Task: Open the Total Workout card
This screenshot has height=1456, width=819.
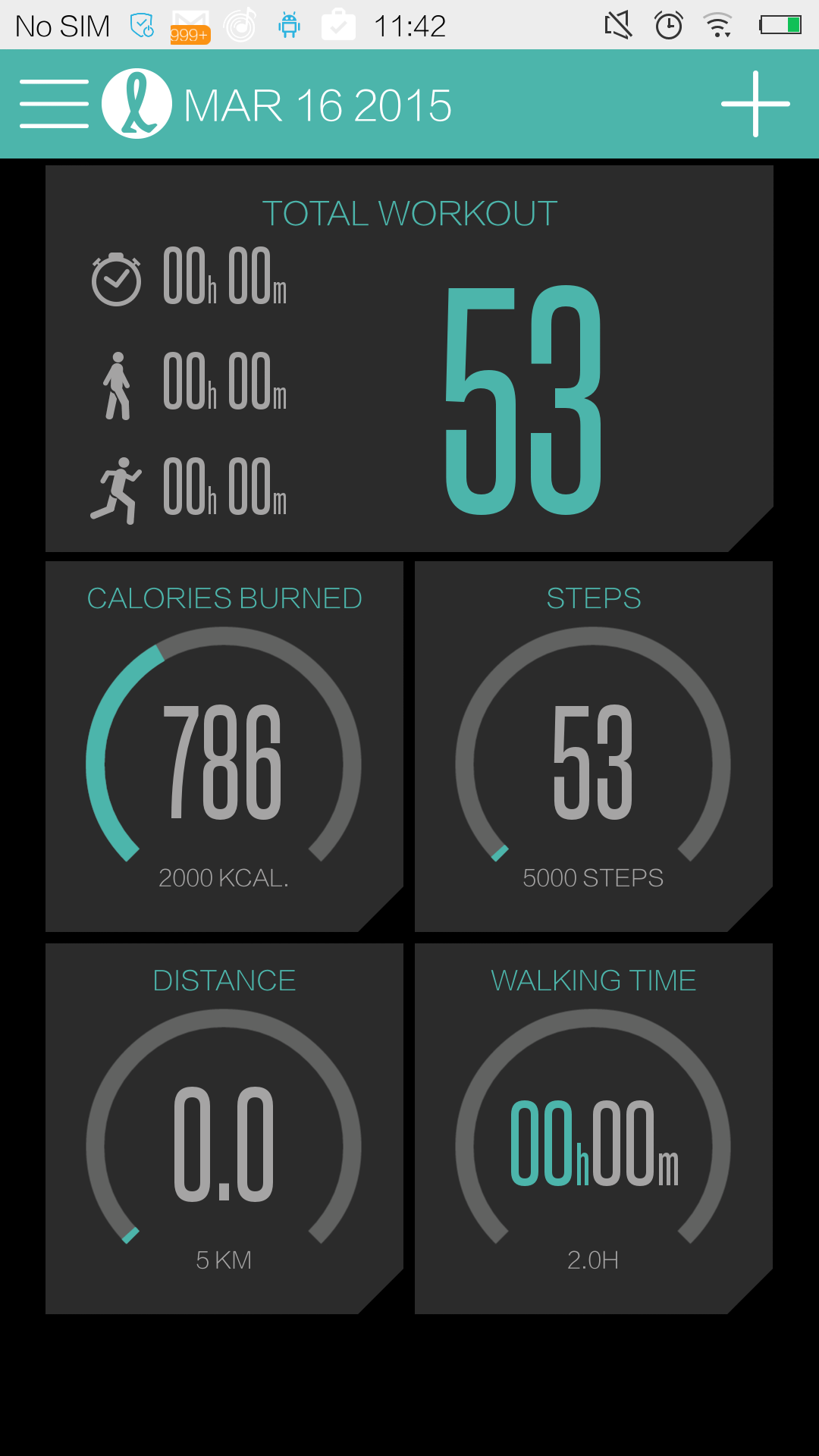Action: coord(409,359)
